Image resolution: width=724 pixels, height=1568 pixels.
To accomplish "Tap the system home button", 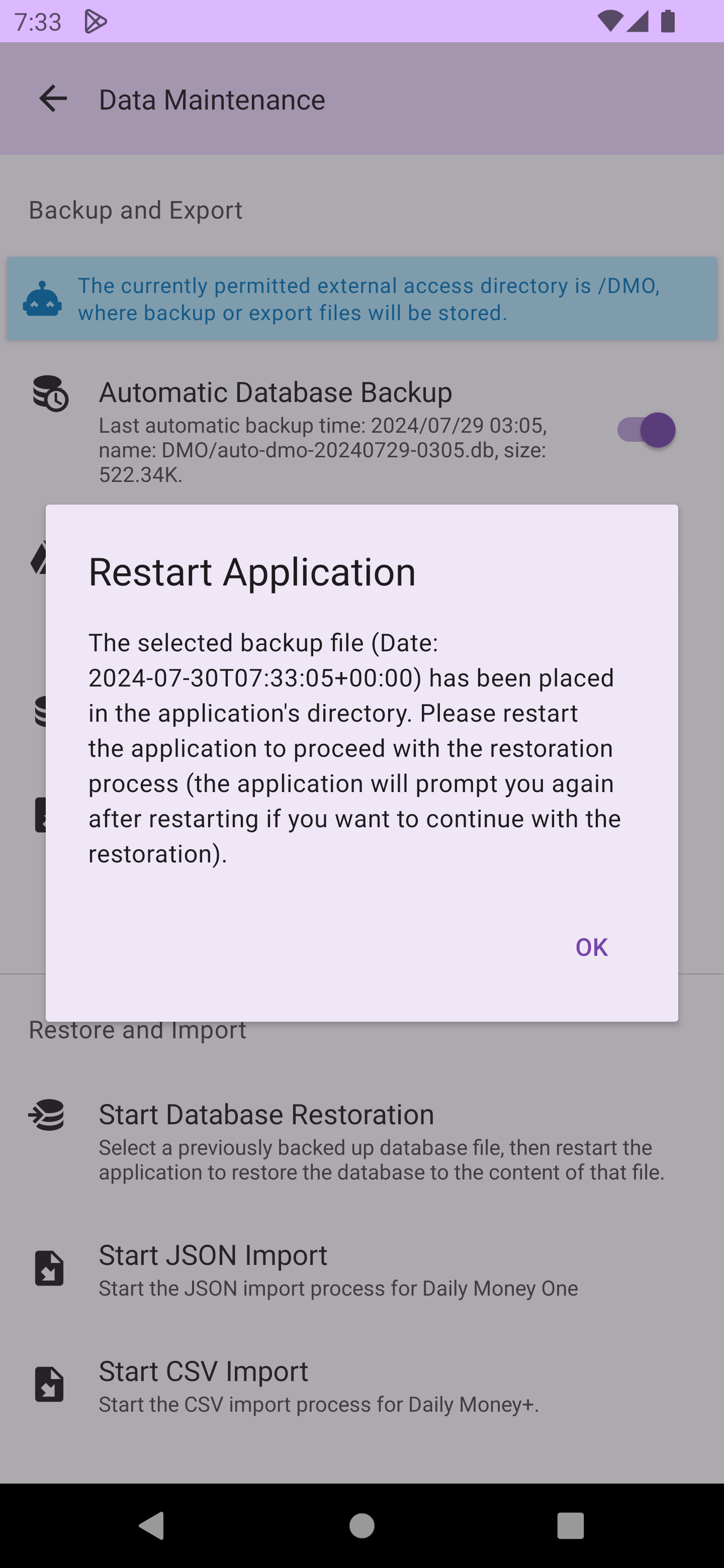I will [361, 1525].
